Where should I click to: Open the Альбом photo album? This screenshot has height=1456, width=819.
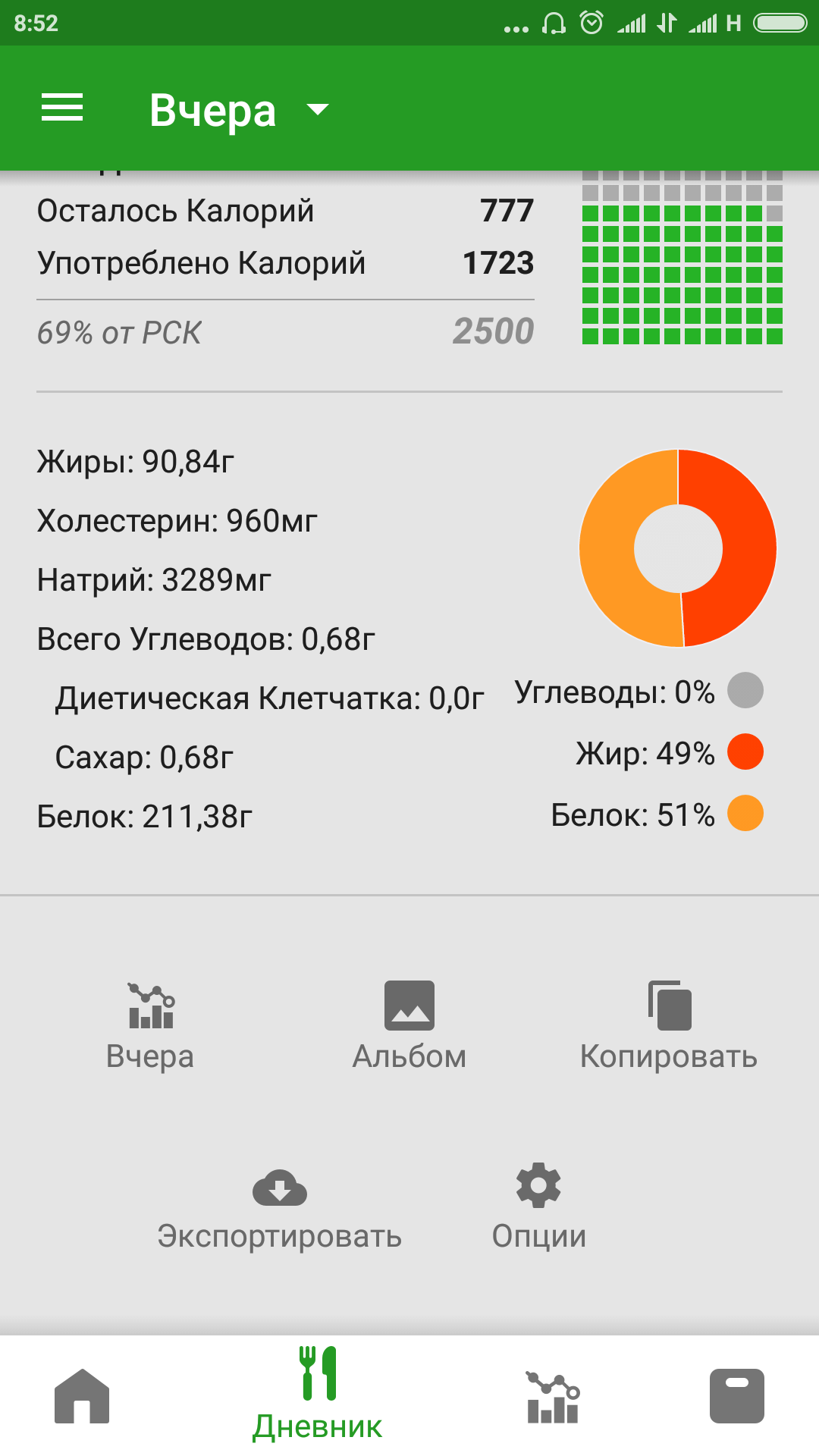409,1025
